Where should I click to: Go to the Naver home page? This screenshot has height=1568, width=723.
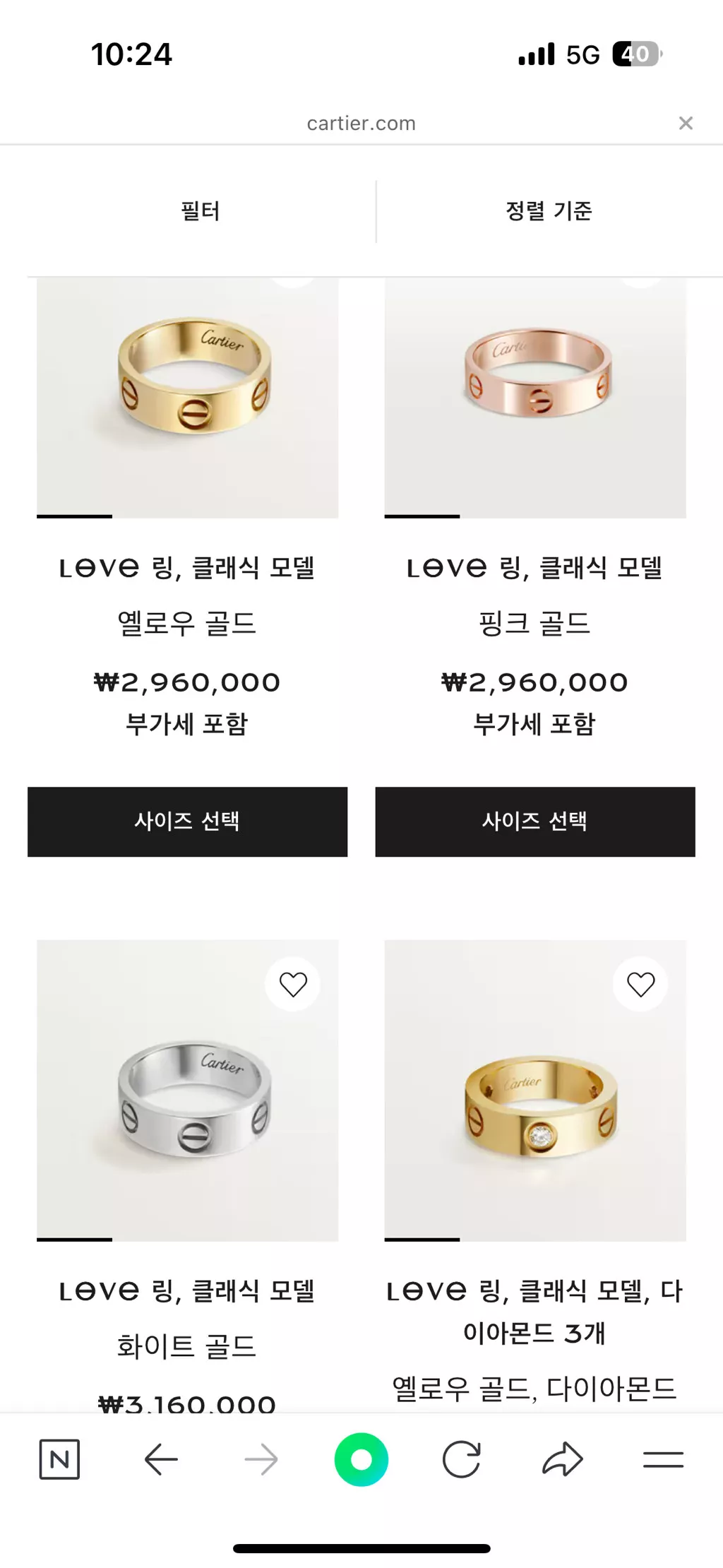pos(59,1459)
